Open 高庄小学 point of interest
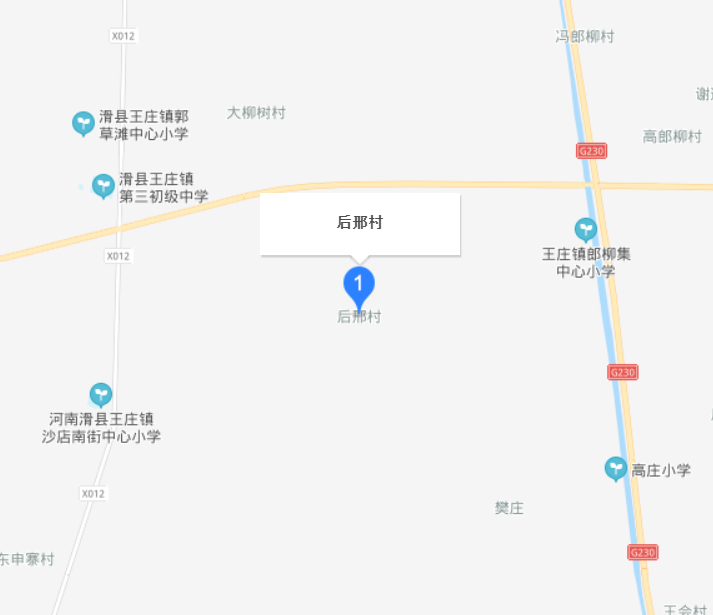This screenshot has width=713, height=615. [617, 468]
